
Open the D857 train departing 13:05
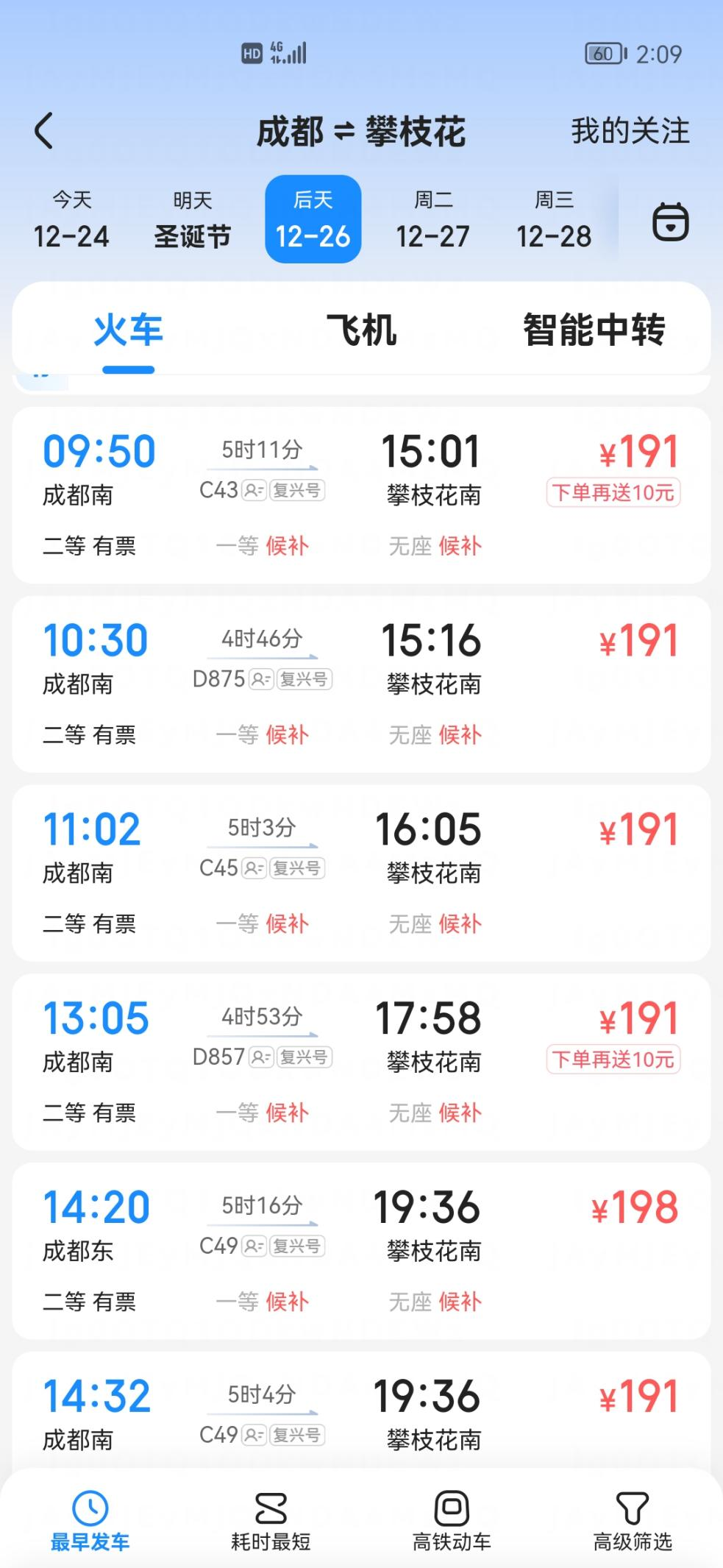(361, 1063)
